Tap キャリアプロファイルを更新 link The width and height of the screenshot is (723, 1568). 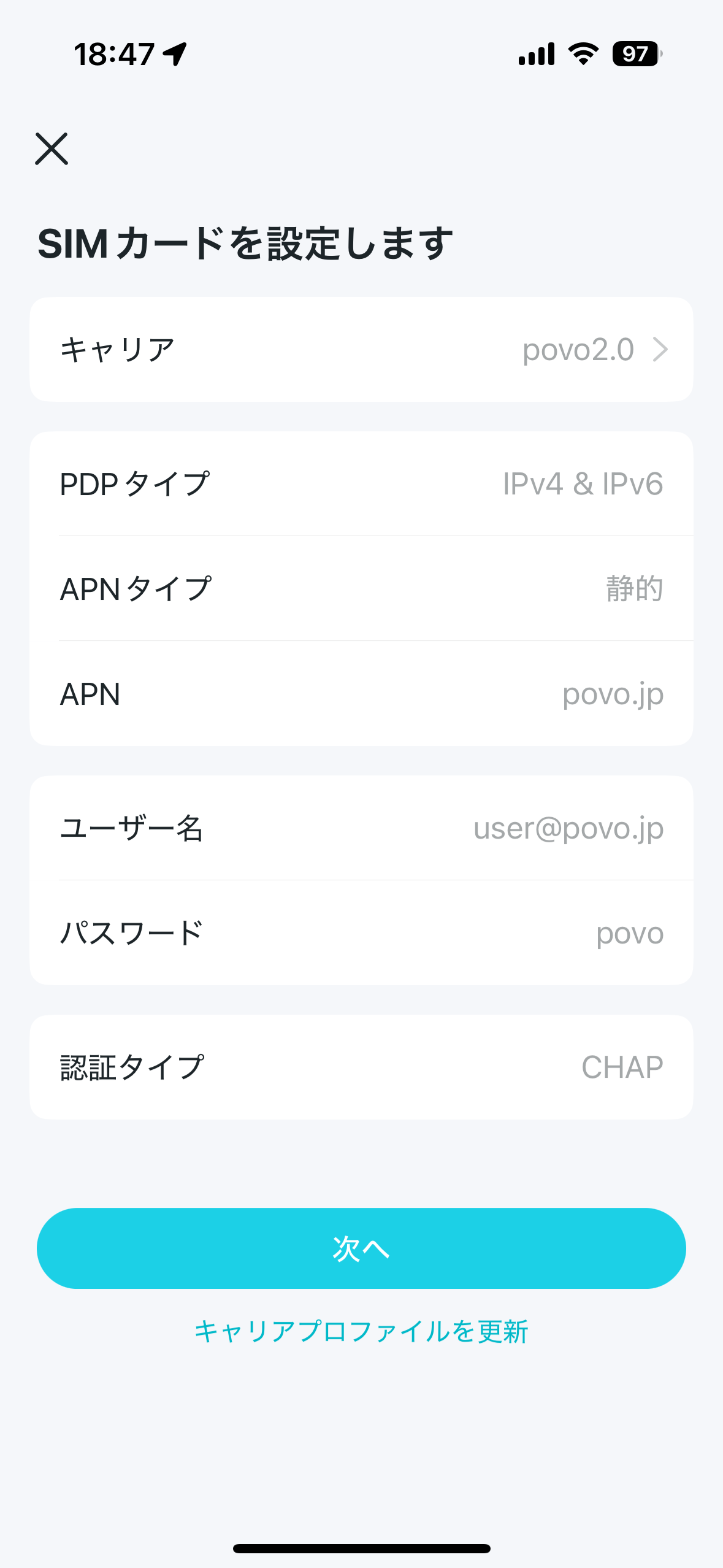click(x=361, y=1332)
